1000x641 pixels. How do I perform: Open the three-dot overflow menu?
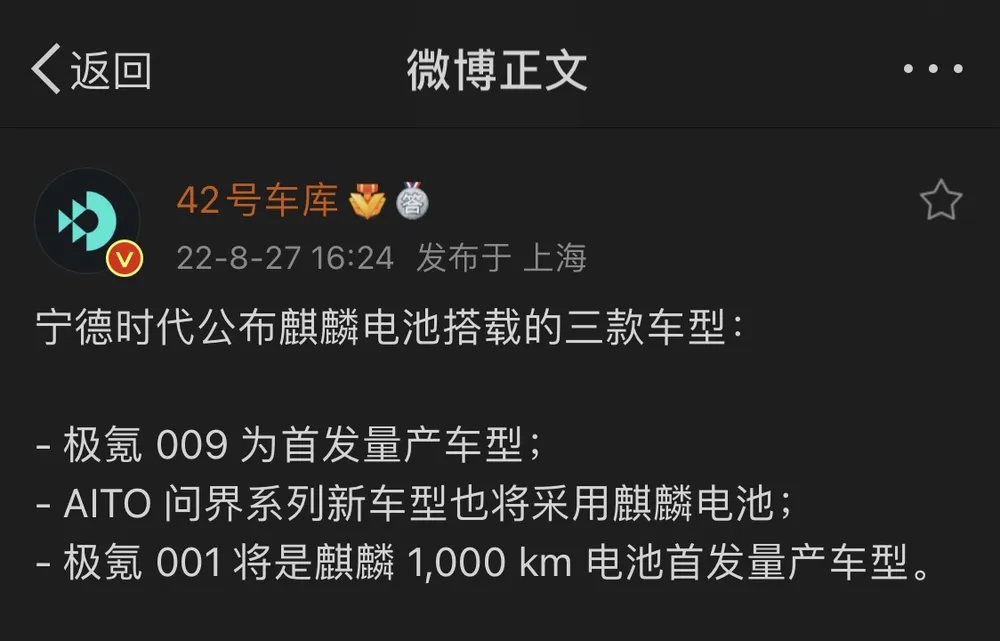tap(932, 69)
